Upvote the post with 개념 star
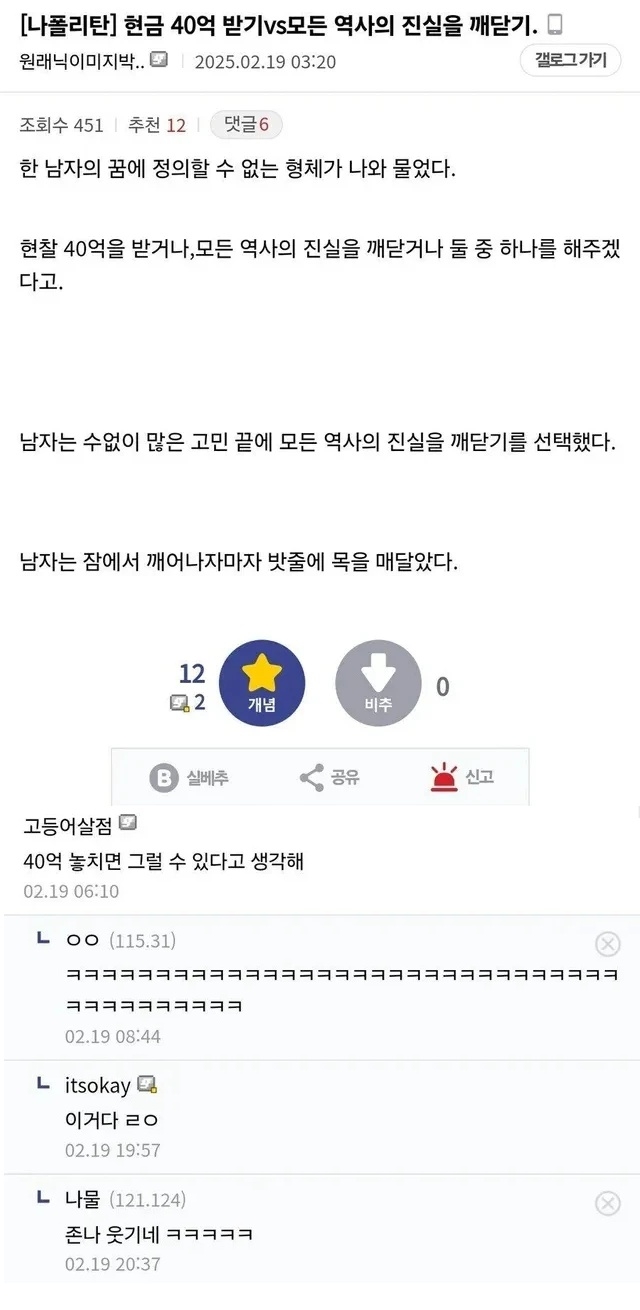 pos(262,683)
